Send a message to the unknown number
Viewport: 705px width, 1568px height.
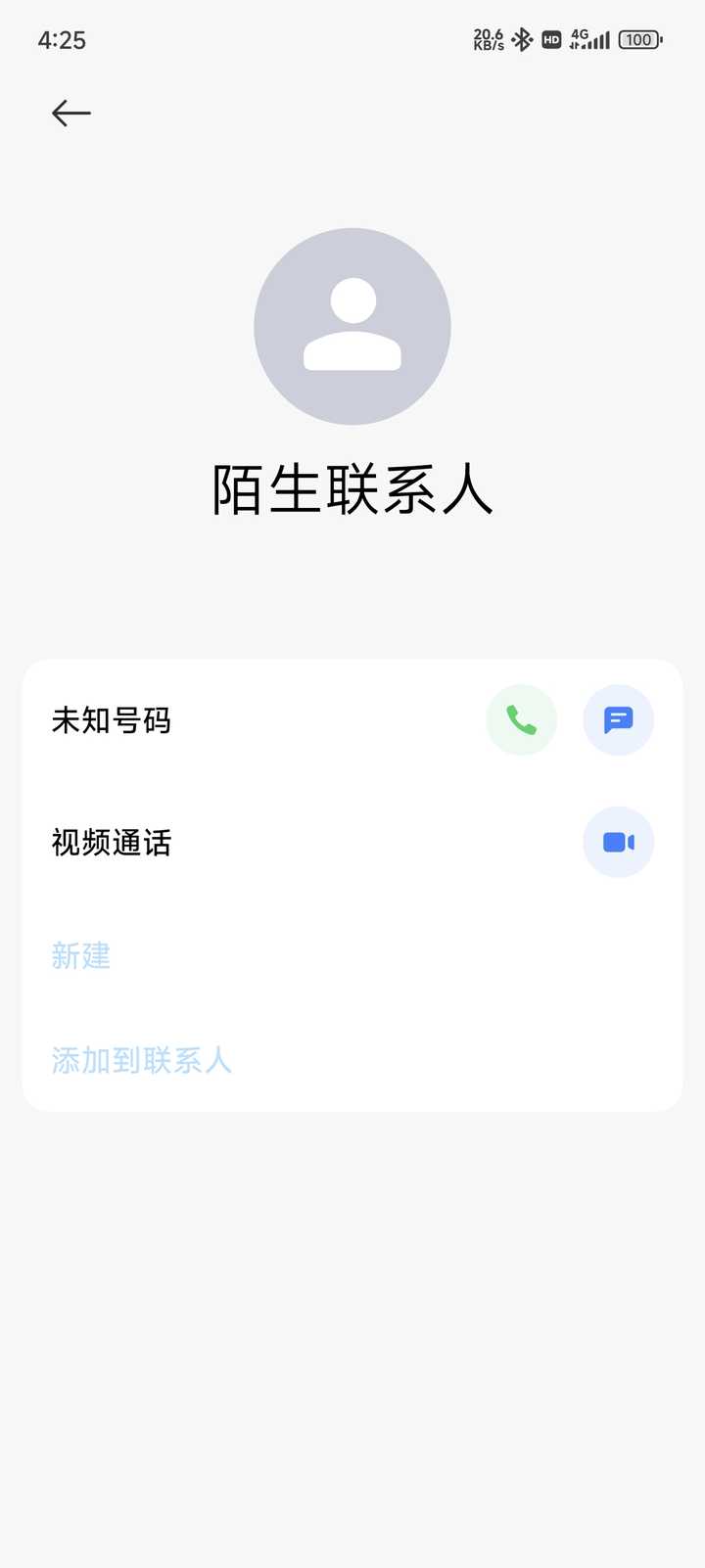618,720
